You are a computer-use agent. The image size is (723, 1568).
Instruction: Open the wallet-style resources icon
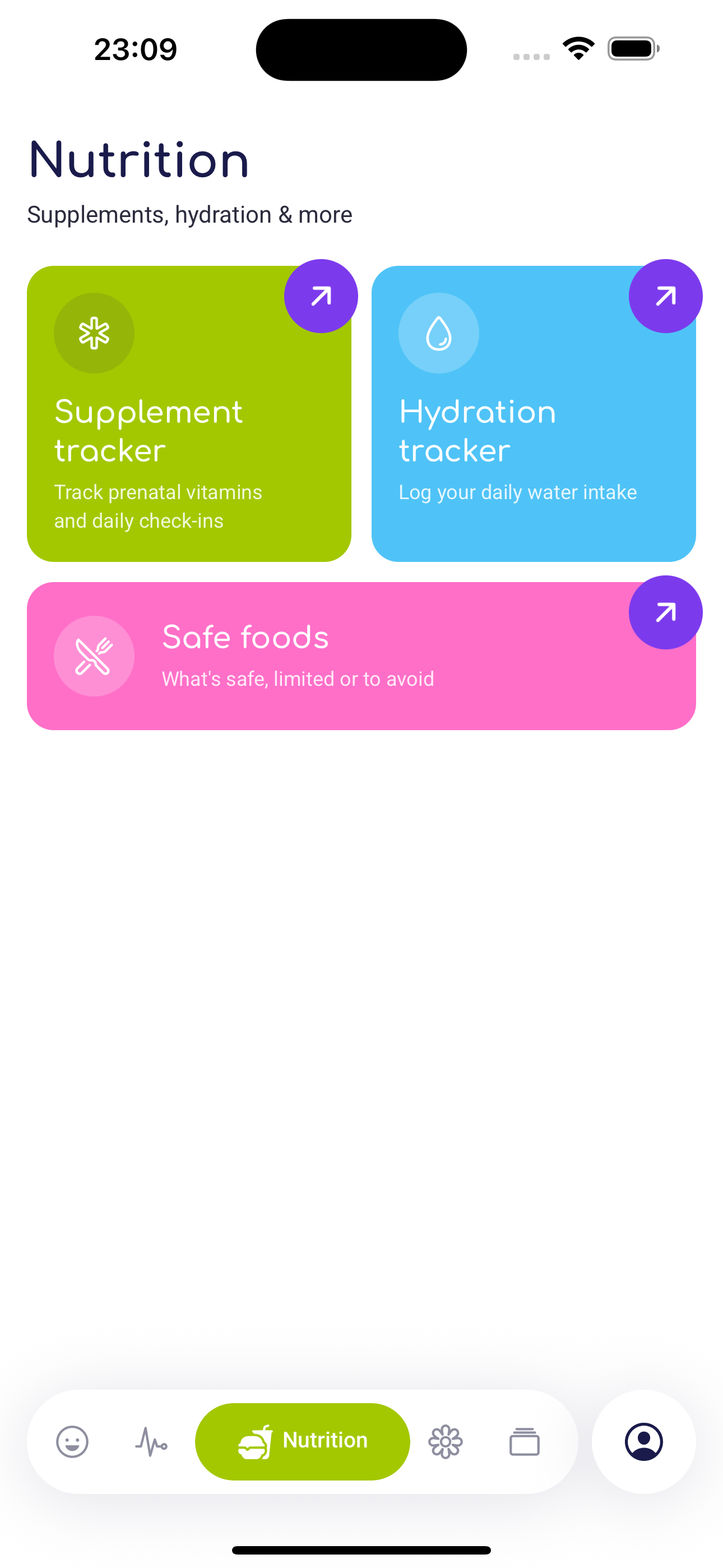[x=523, y=1441]
